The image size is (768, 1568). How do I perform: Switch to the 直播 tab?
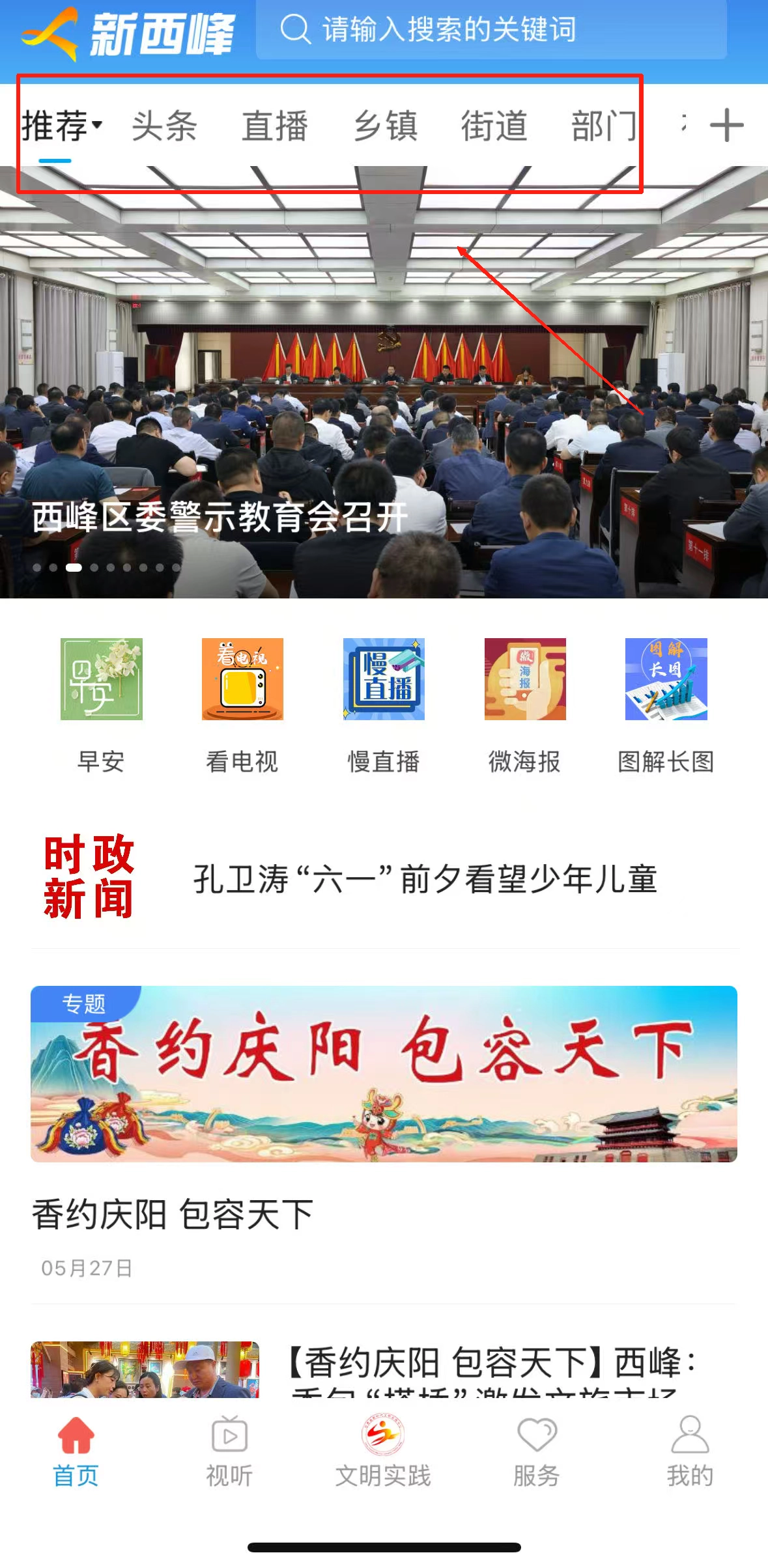(x=275, y=126)
